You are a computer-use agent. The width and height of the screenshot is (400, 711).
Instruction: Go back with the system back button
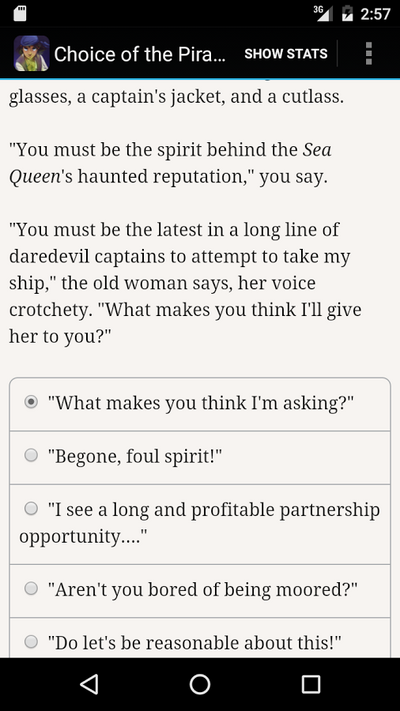click(x=89, y=684)
